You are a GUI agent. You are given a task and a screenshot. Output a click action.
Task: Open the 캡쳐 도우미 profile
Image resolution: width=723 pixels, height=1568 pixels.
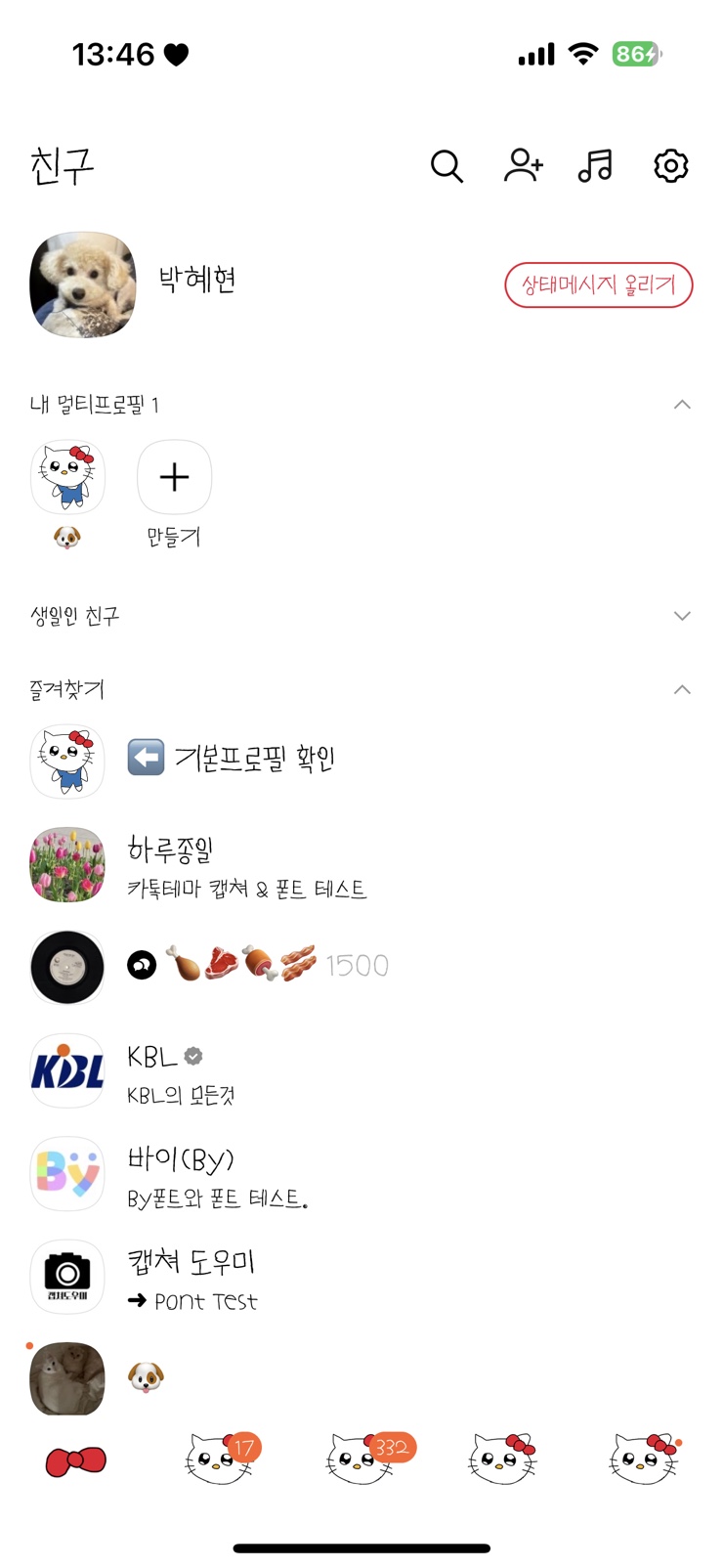(x=195, y=1277)
